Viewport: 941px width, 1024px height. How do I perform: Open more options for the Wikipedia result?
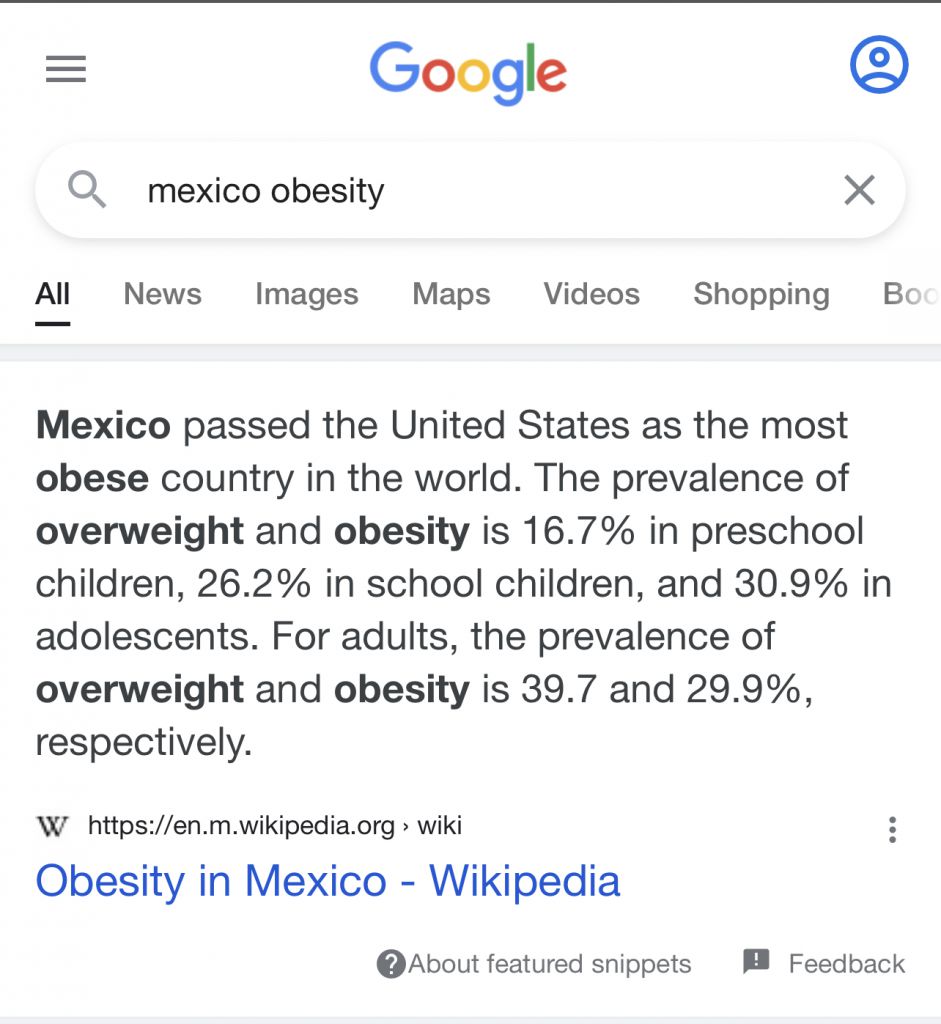tap(892, 829)
